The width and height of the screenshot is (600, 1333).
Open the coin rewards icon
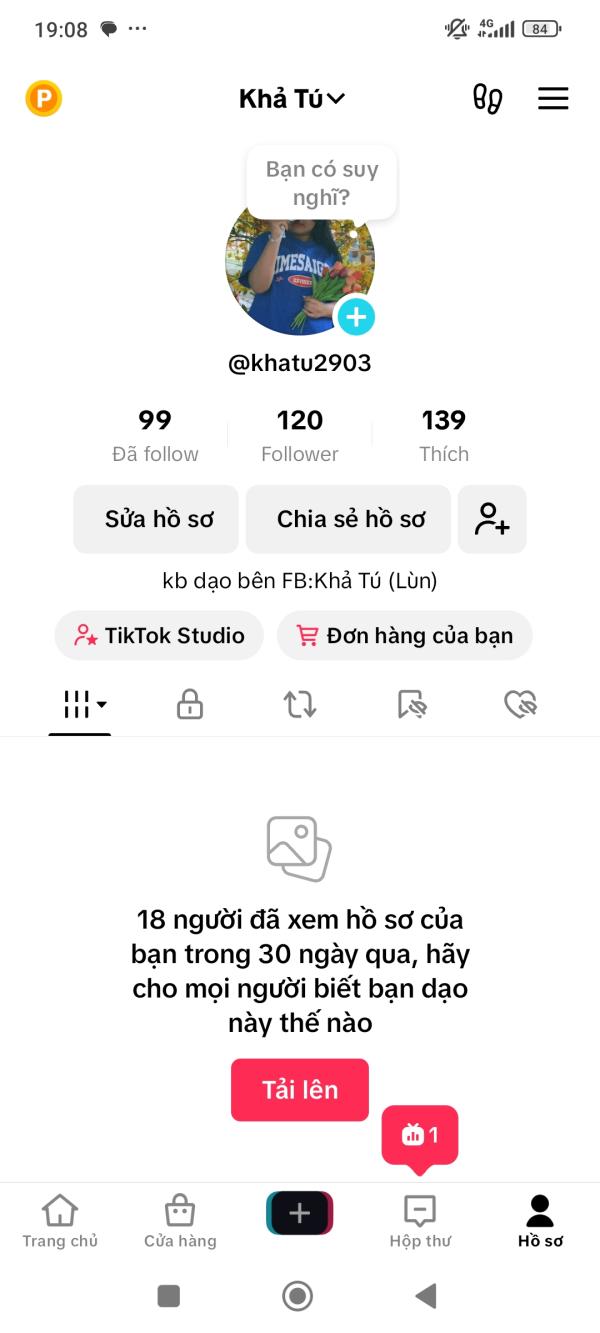point(44,98)
